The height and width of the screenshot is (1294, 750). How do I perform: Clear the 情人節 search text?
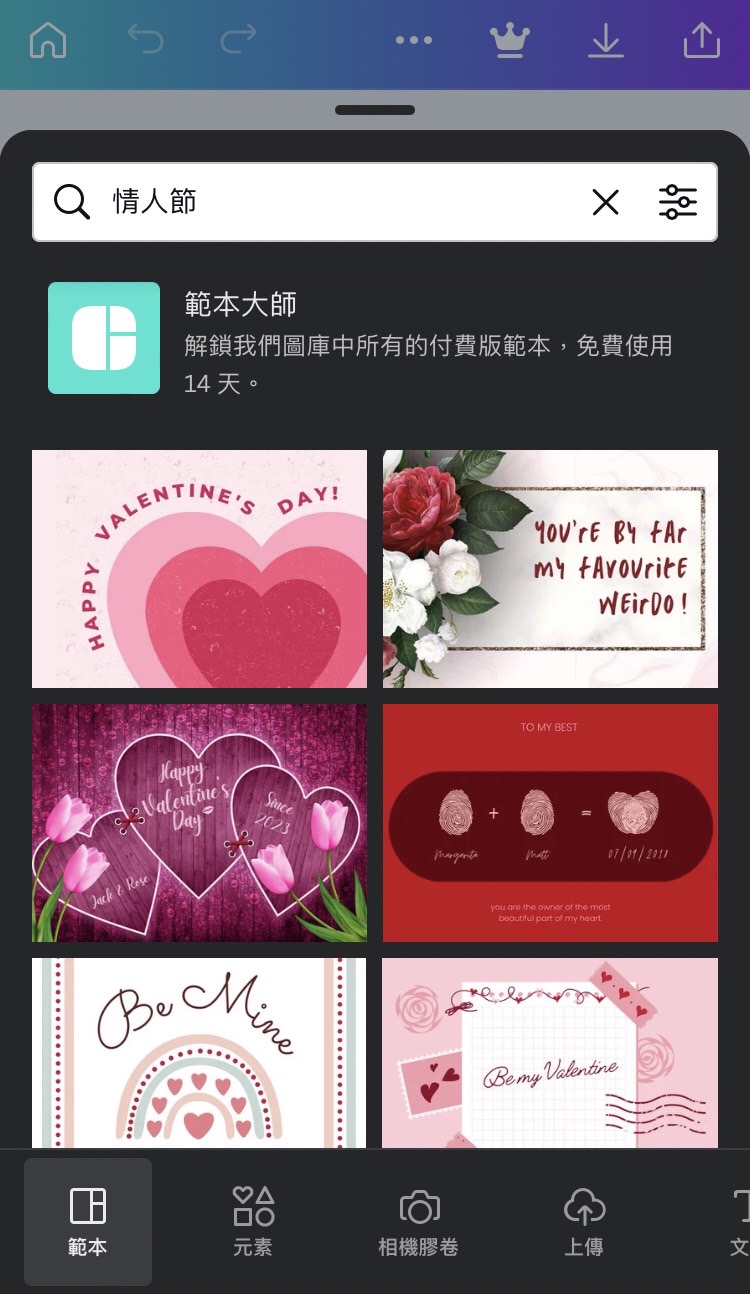[x=605, y=202]
